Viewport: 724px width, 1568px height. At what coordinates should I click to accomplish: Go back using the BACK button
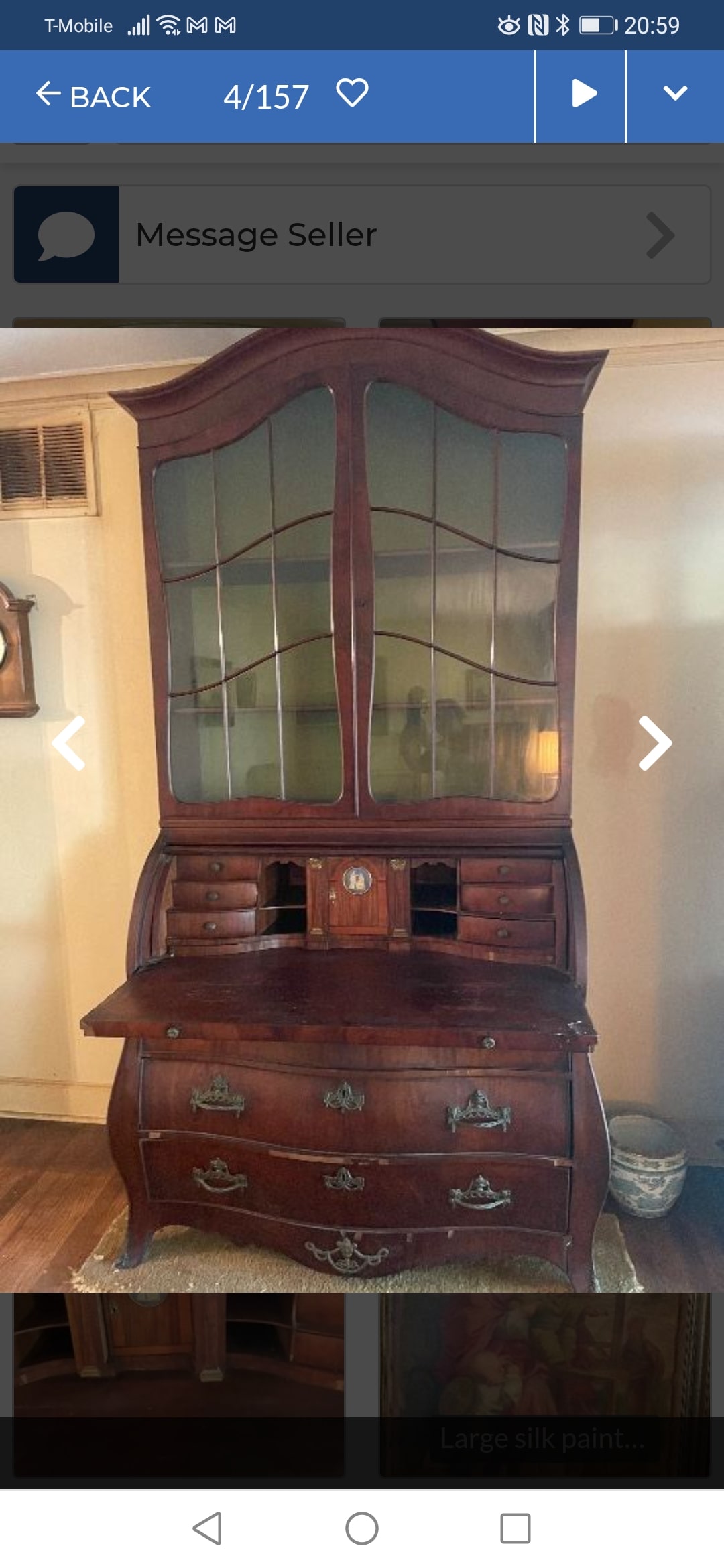94,96
